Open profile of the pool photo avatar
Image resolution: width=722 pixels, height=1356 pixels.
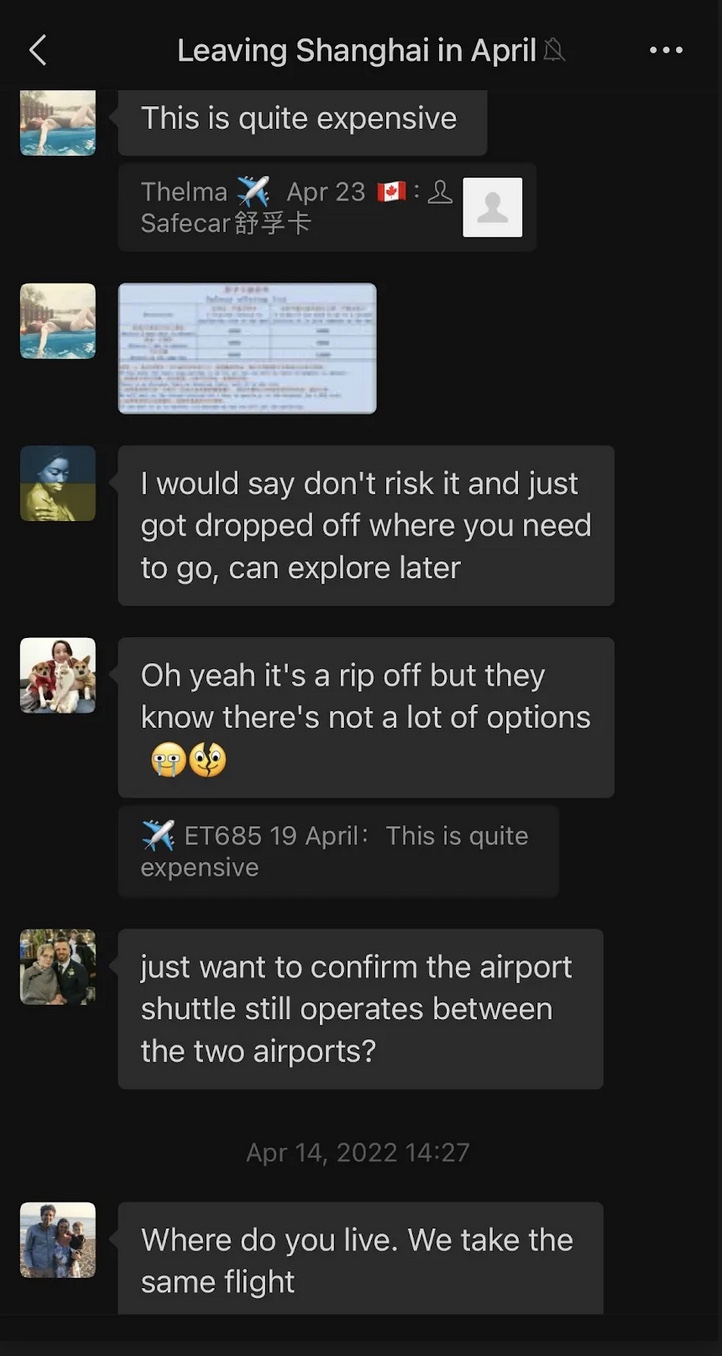pyautogui.click(x=58, y=321)
